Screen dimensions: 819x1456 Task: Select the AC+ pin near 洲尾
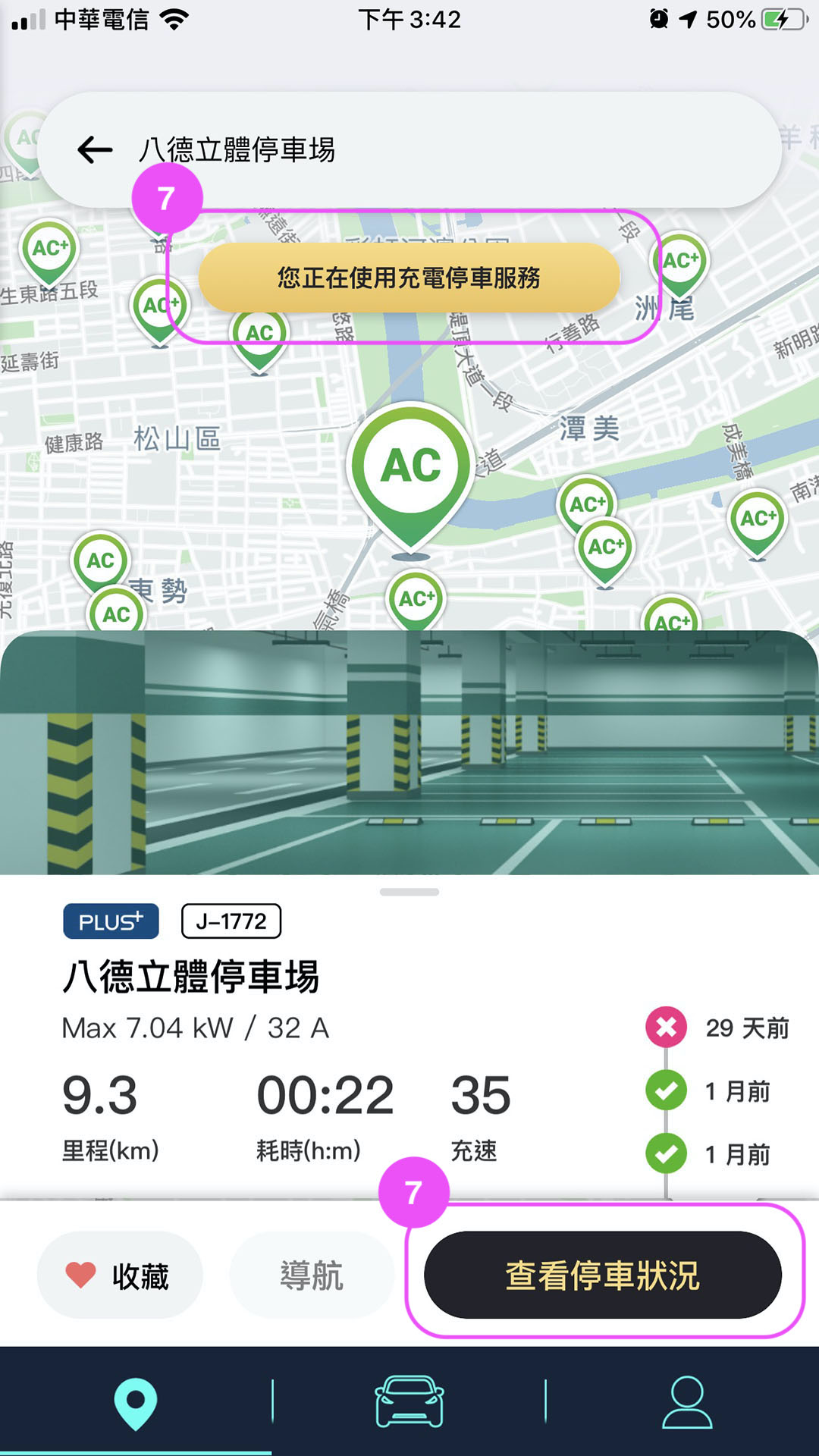point(679,262)
